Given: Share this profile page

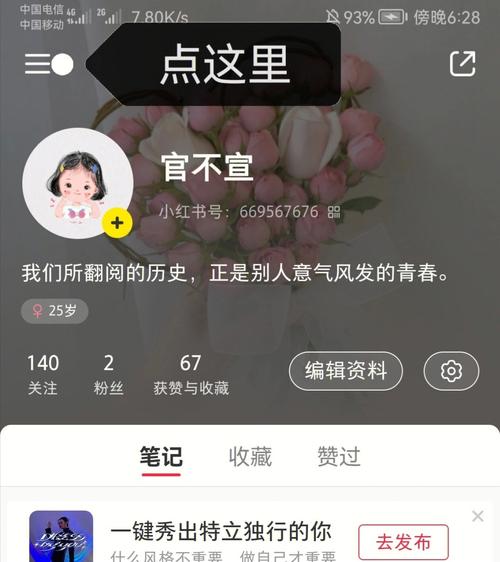Looking at the screenshot, I should (463, 63).
